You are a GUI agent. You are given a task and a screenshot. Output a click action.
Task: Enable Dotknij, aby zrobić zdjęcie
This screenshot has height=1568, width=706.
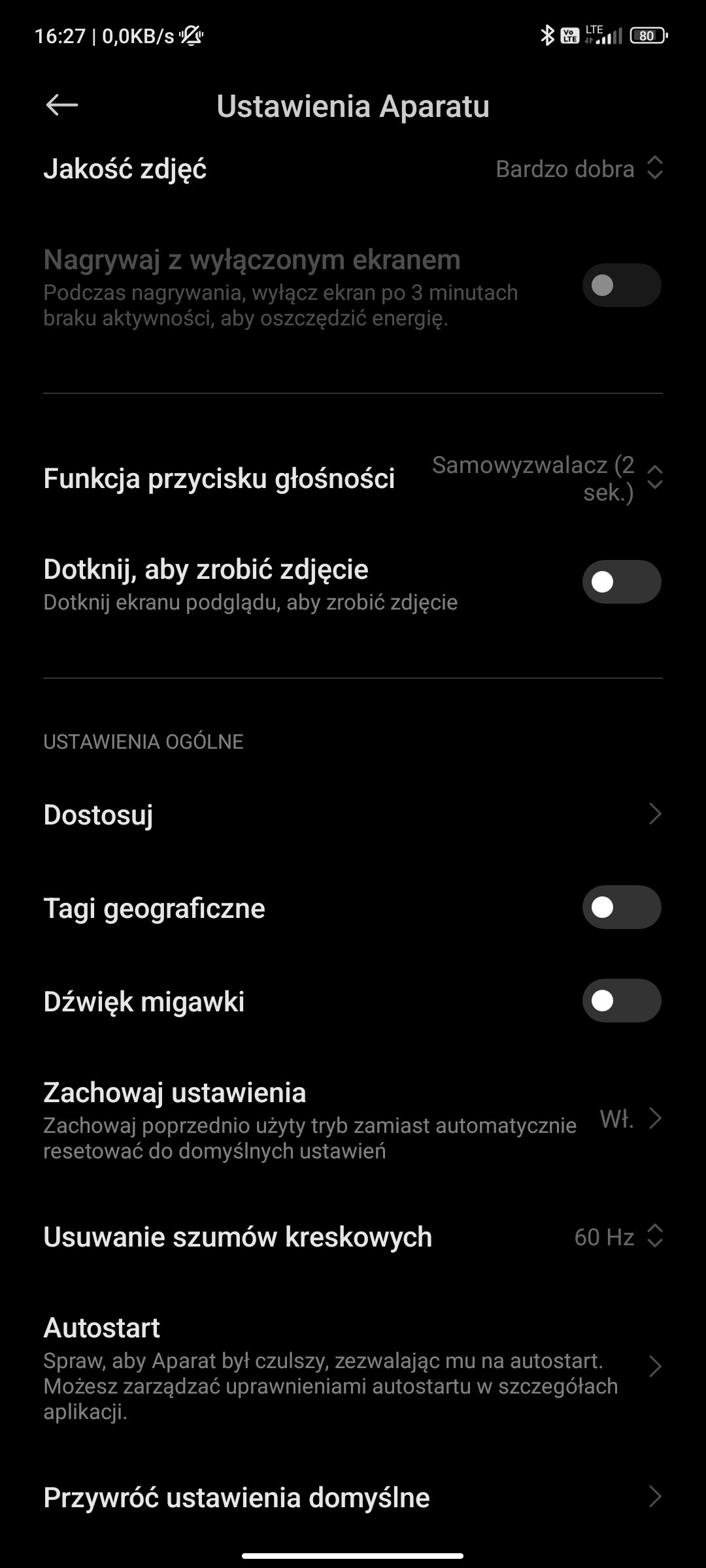[x=622, y=581]
